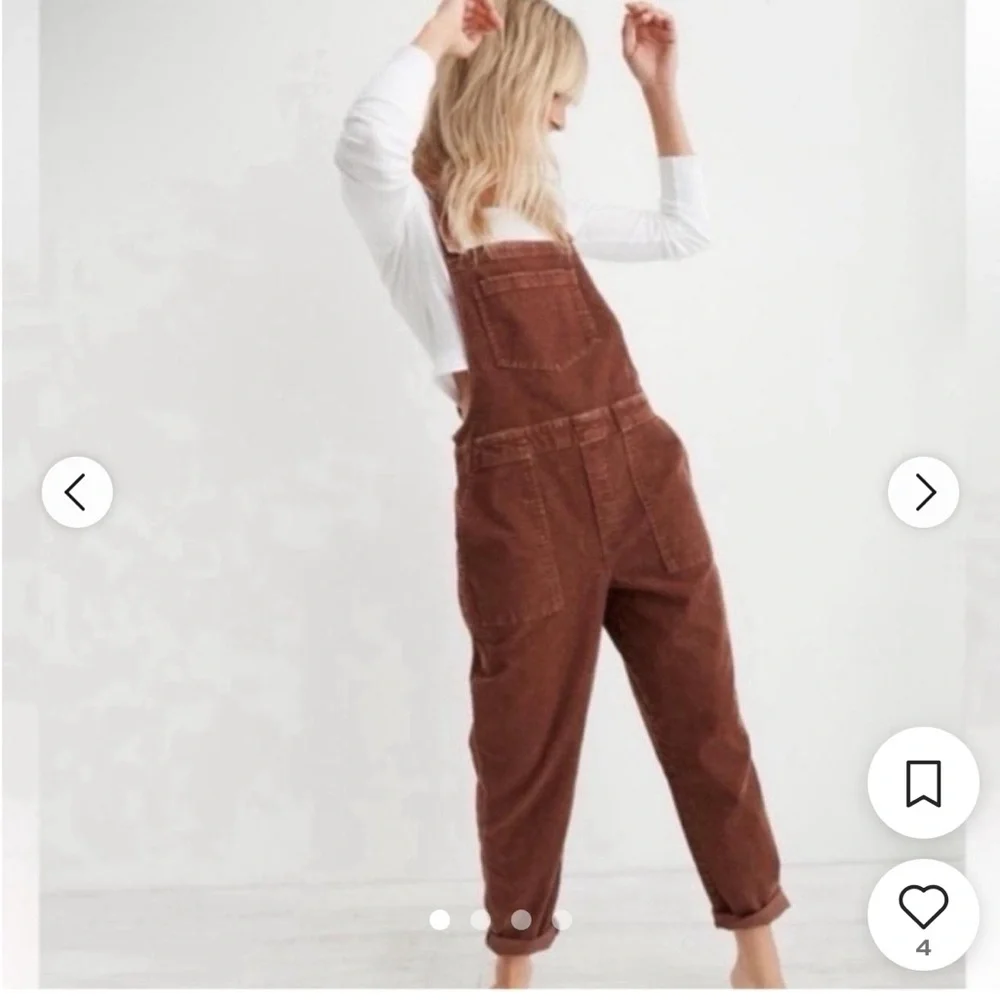
Task: Go to the previous product photo
Action: tap(77, 492)
